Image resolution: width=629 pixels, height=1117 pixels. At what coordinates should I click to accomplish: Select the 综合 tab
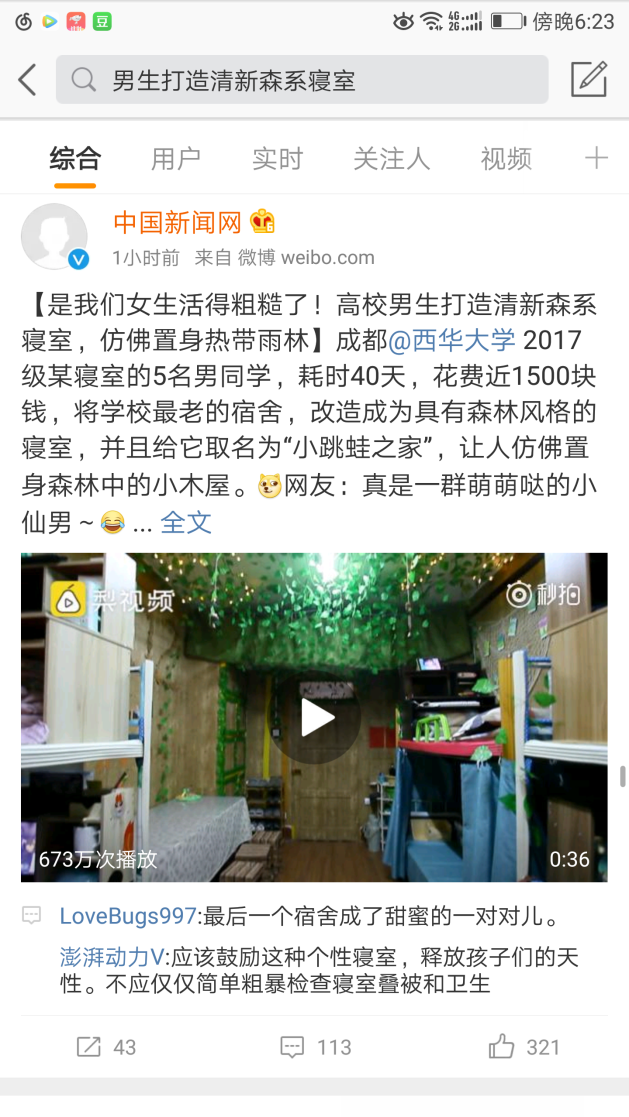[x=75, y=158]
